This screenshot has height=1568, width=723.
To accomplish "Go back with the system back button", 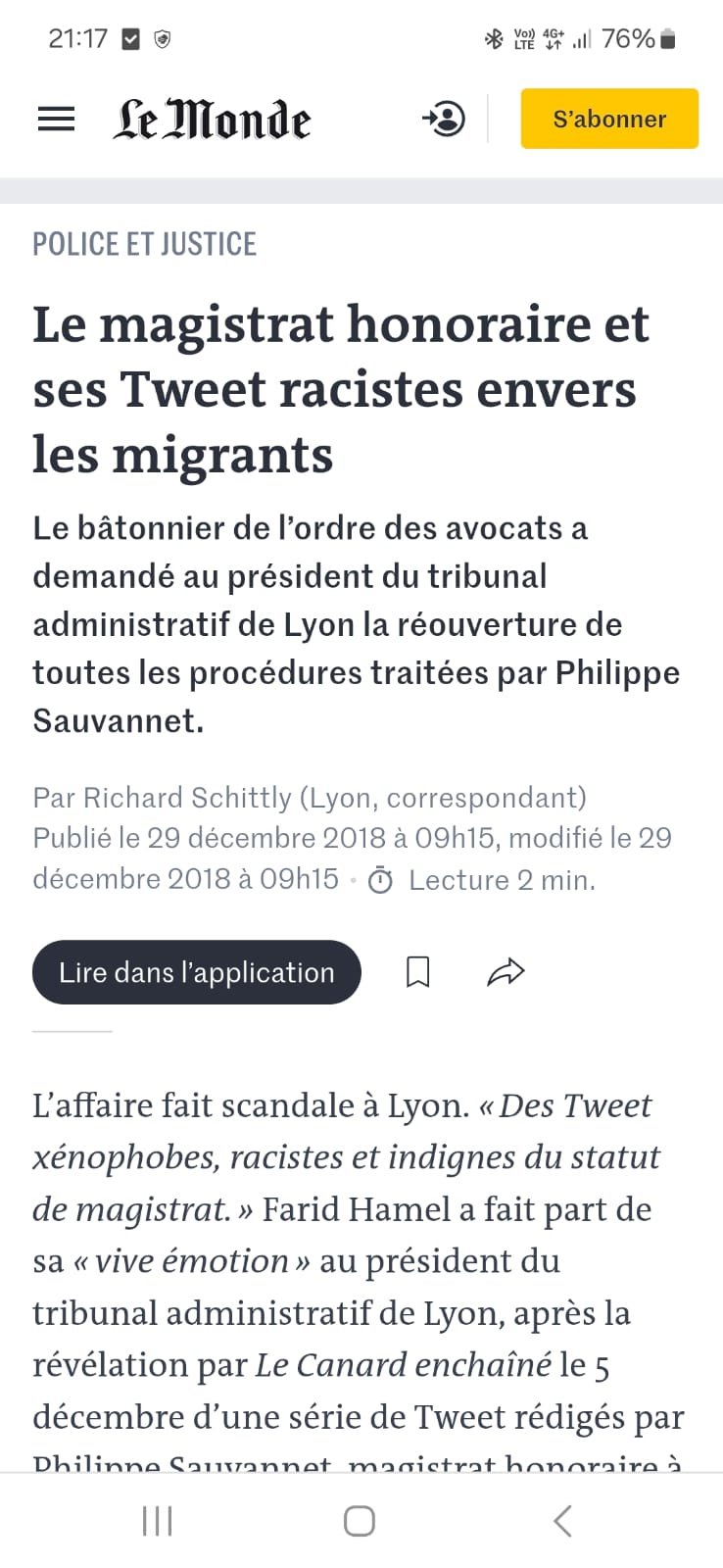I will 562,1521.
